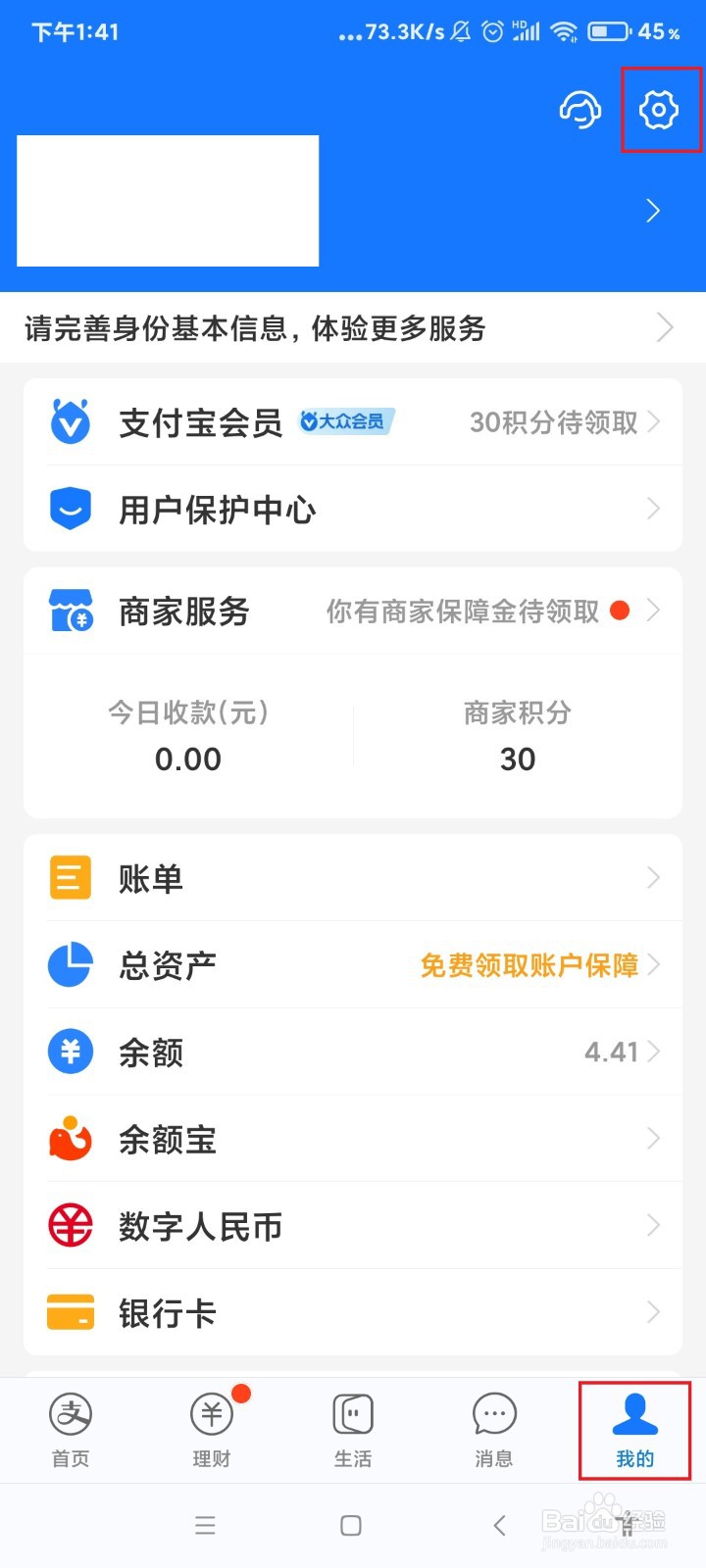
Task: Open 支付宝会员 membership row
Action: 353,422
